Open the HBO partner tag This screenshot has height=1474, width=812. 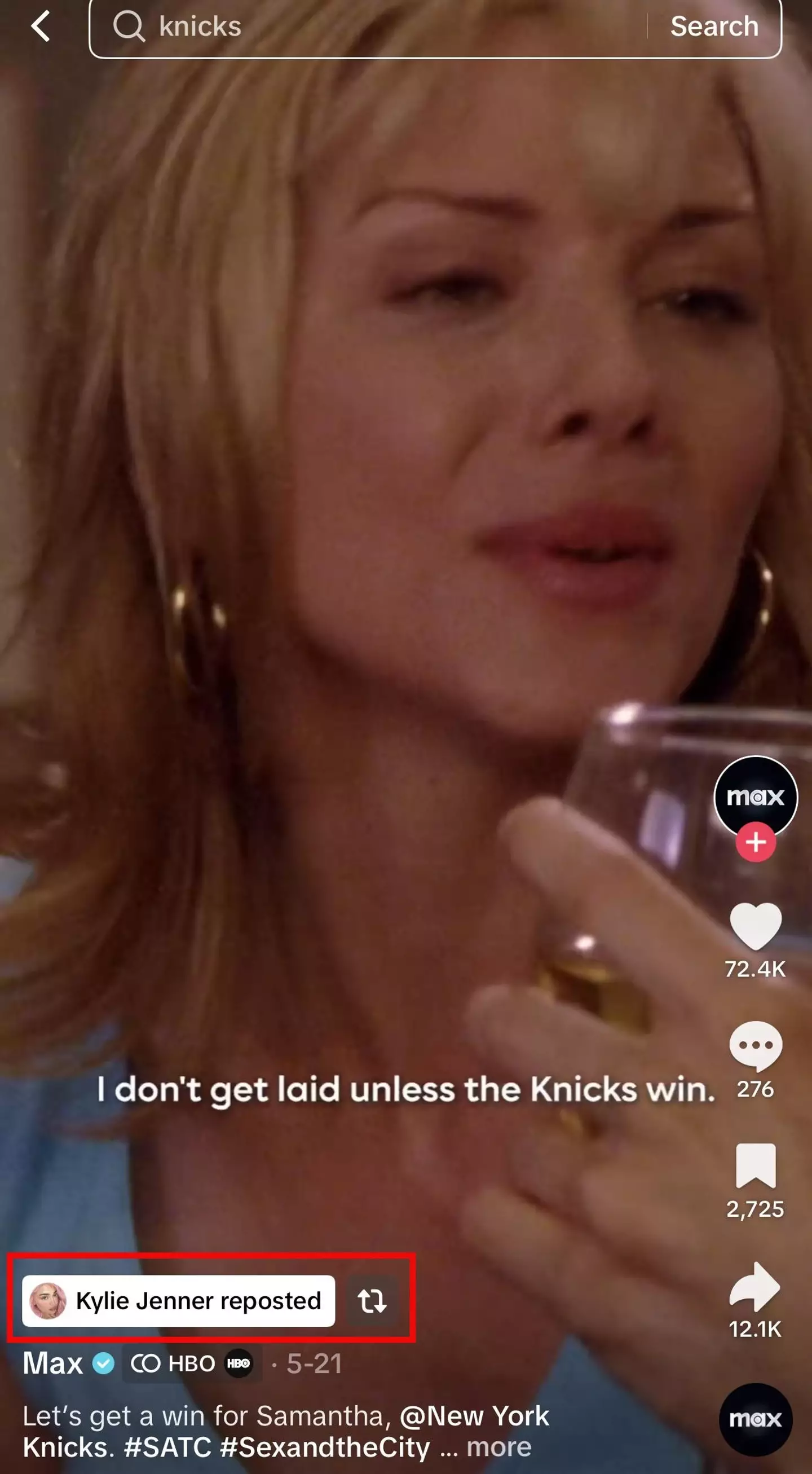coord(192,1363)
